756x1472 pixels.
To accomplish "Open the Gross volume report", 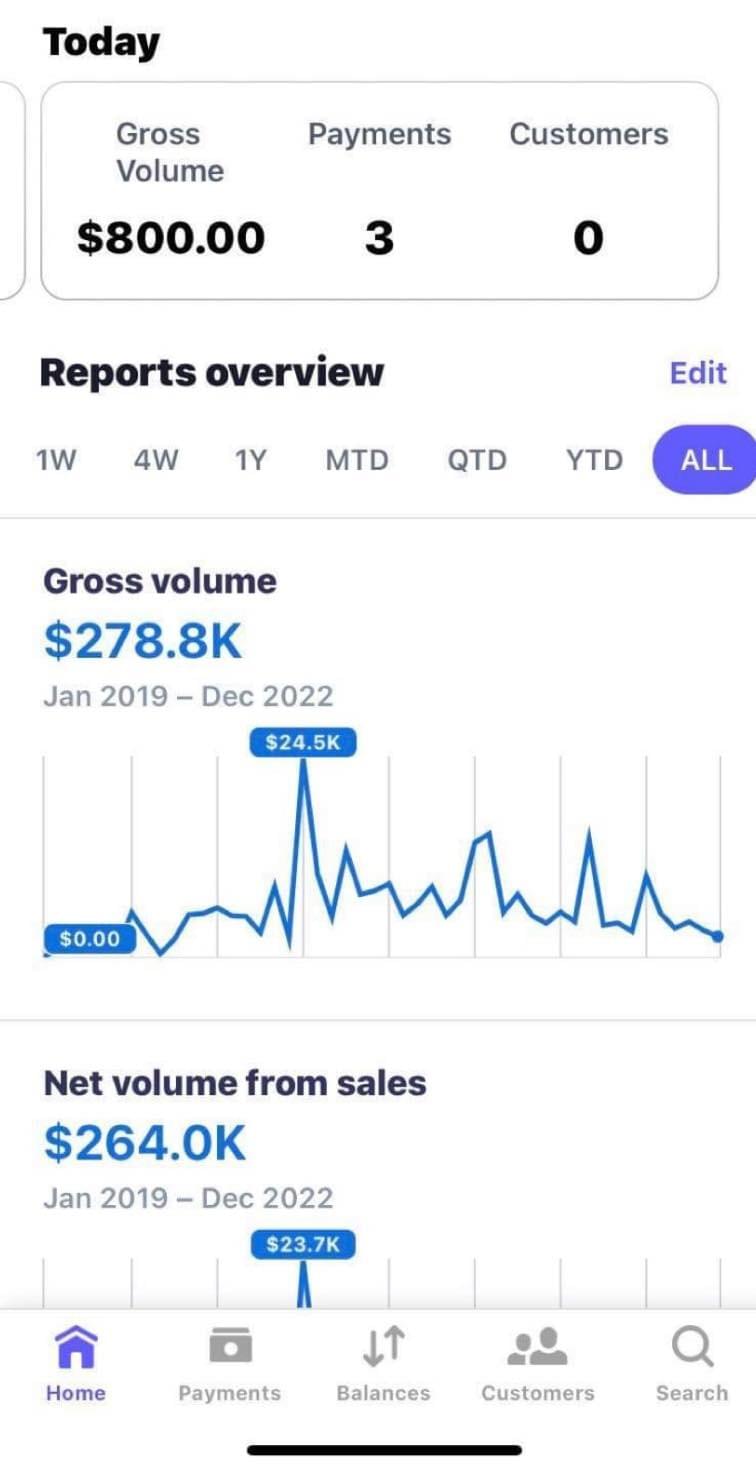I will tap(160, 581).
